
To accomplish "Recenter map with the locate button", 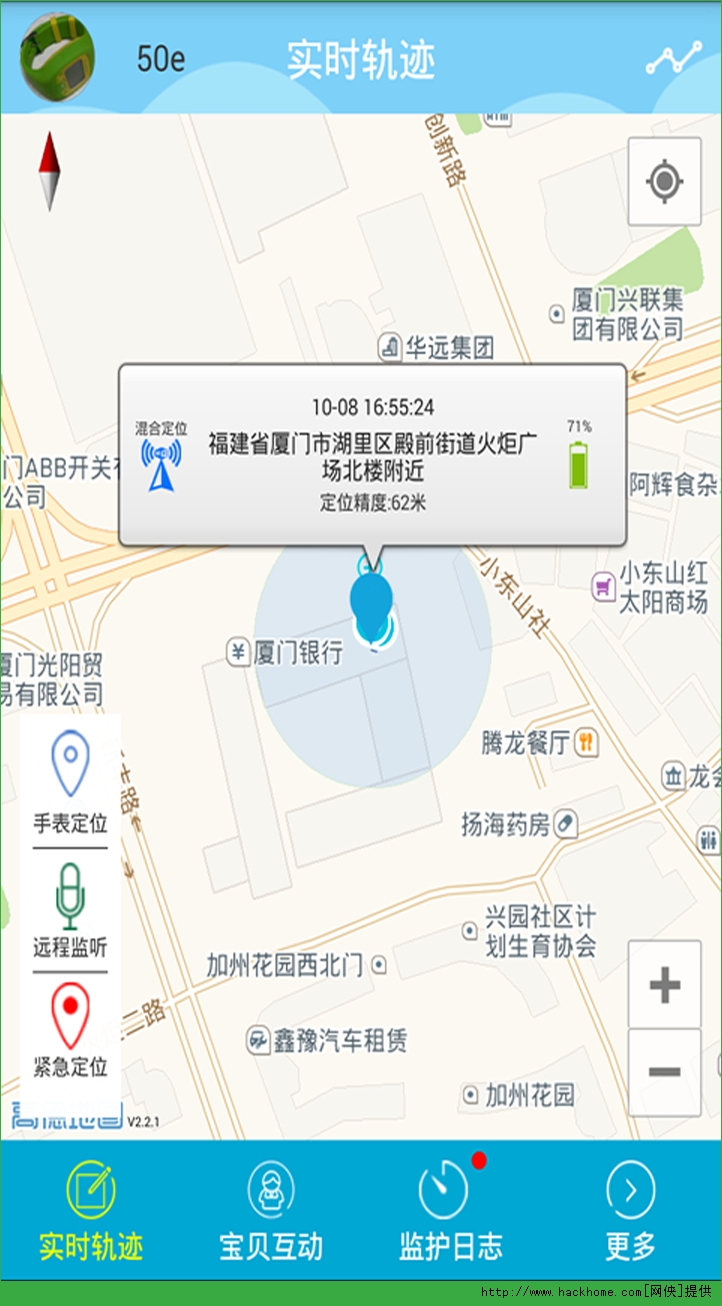I will [664, 182].
